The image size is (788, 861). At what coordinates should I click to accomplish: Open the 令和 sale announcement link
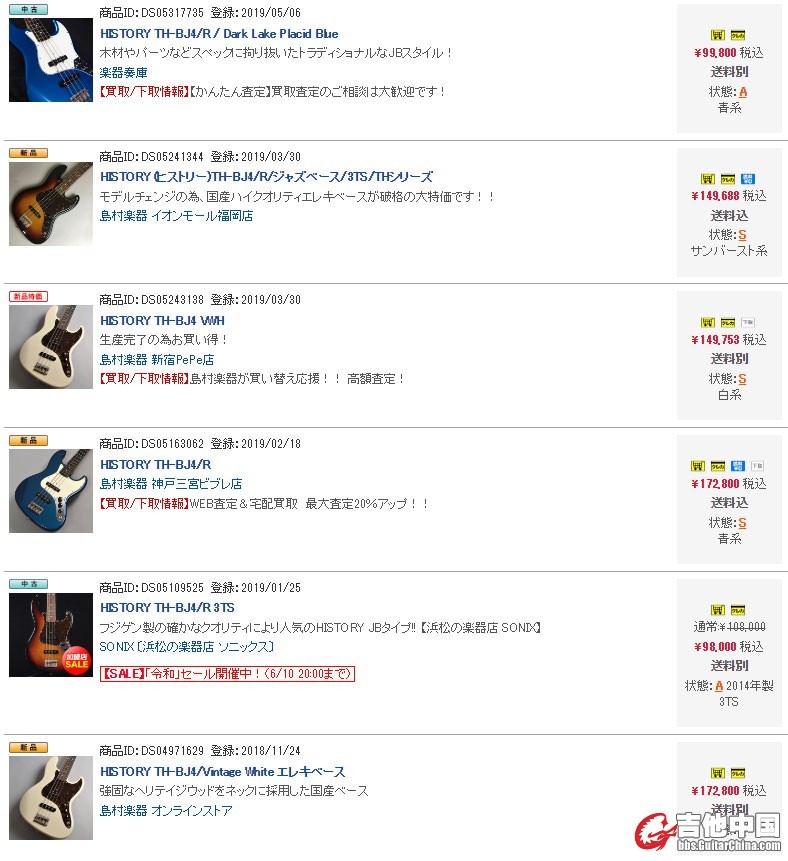click(227, 673)
